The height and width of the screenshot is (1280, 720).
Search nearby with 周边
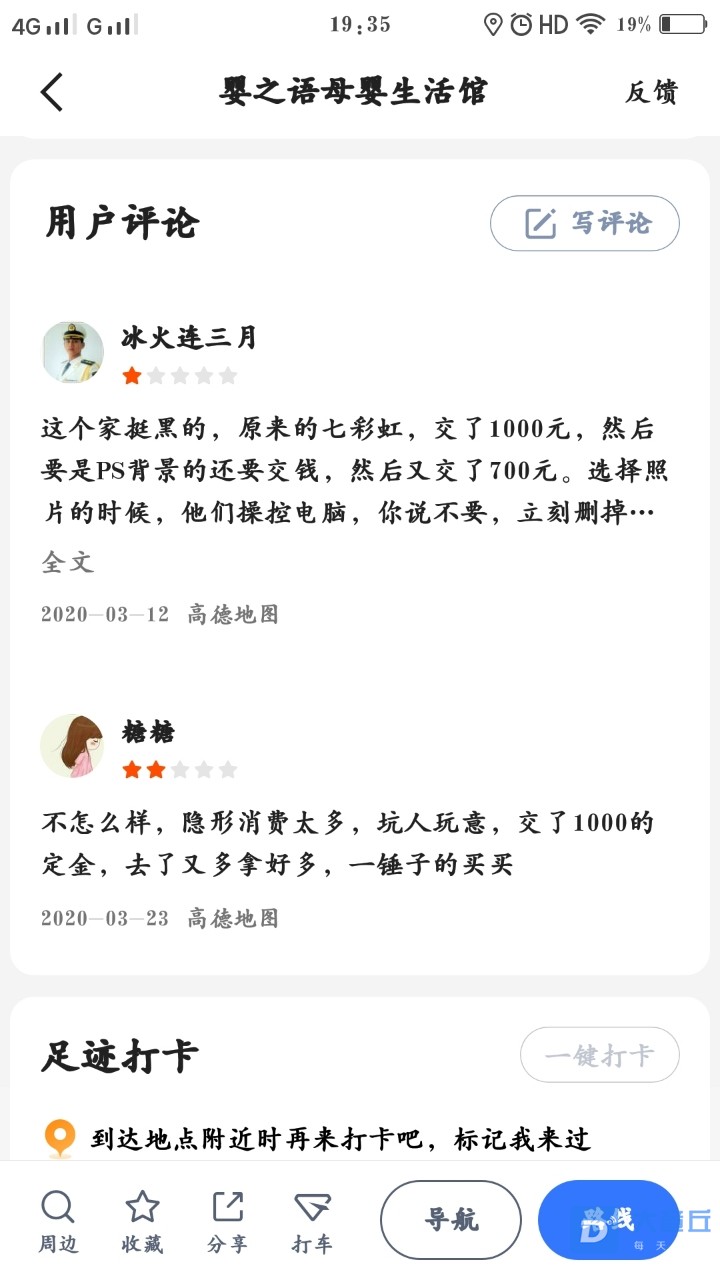coord(58,1222)
